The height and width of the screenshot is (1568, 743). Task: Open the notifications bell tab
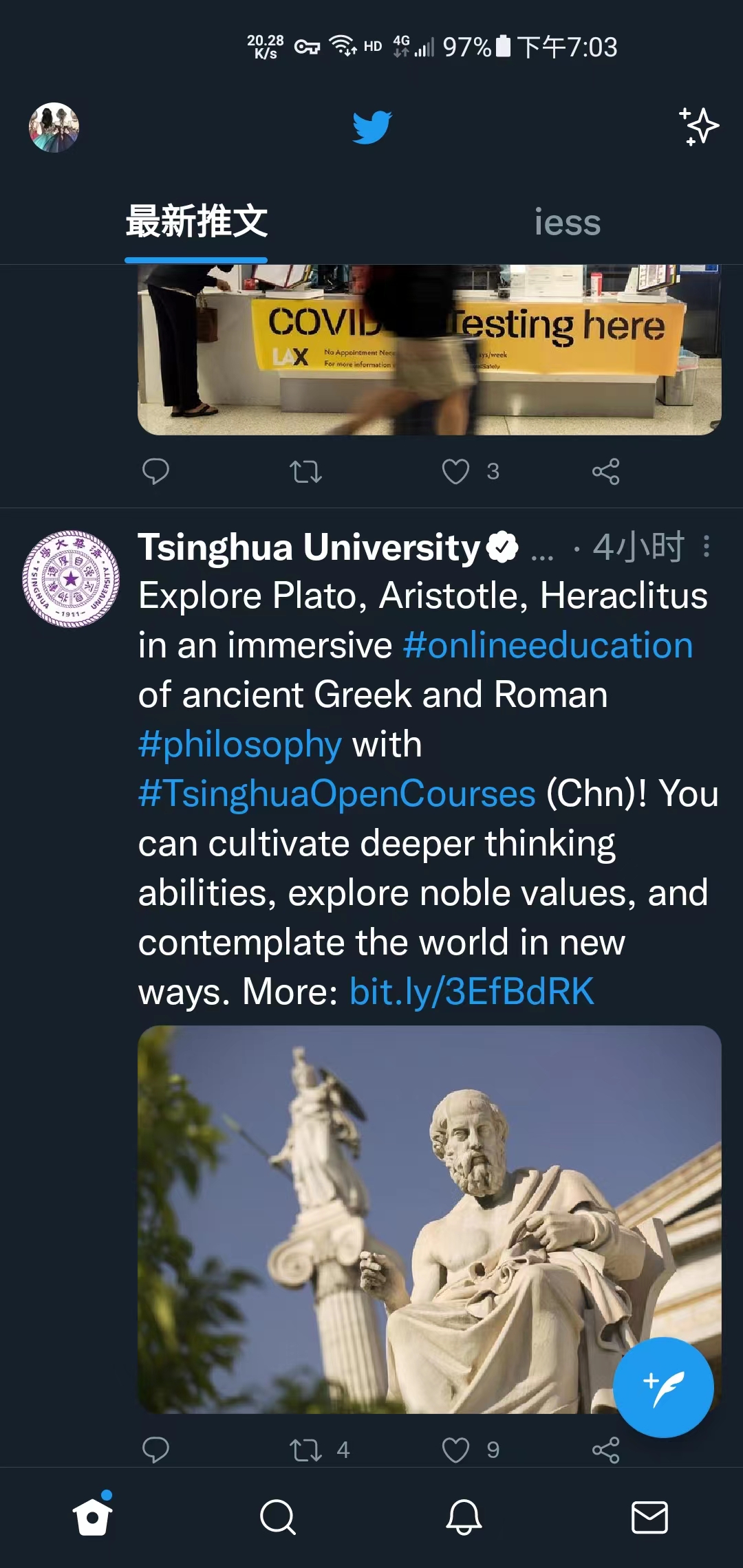[x=464, y=1517]
